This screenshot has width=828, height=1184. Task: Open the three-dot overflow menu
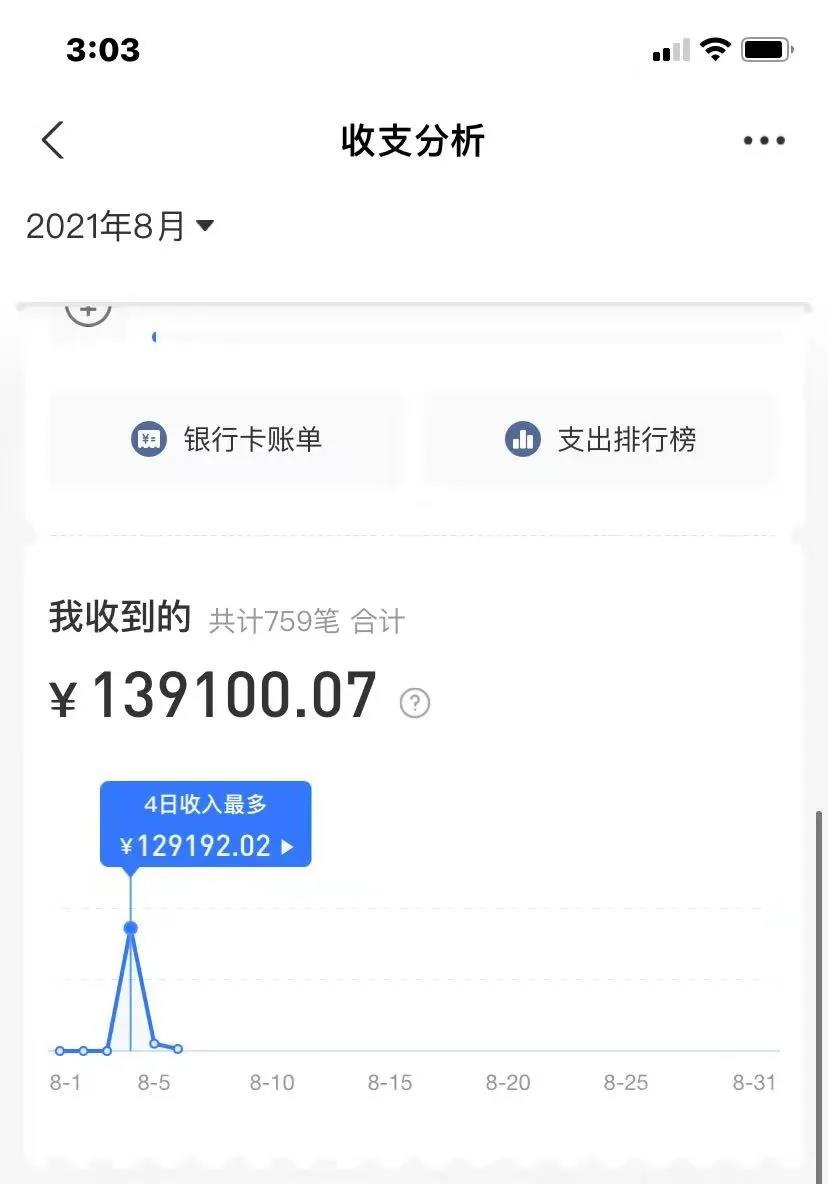click(x=764, y=141)
